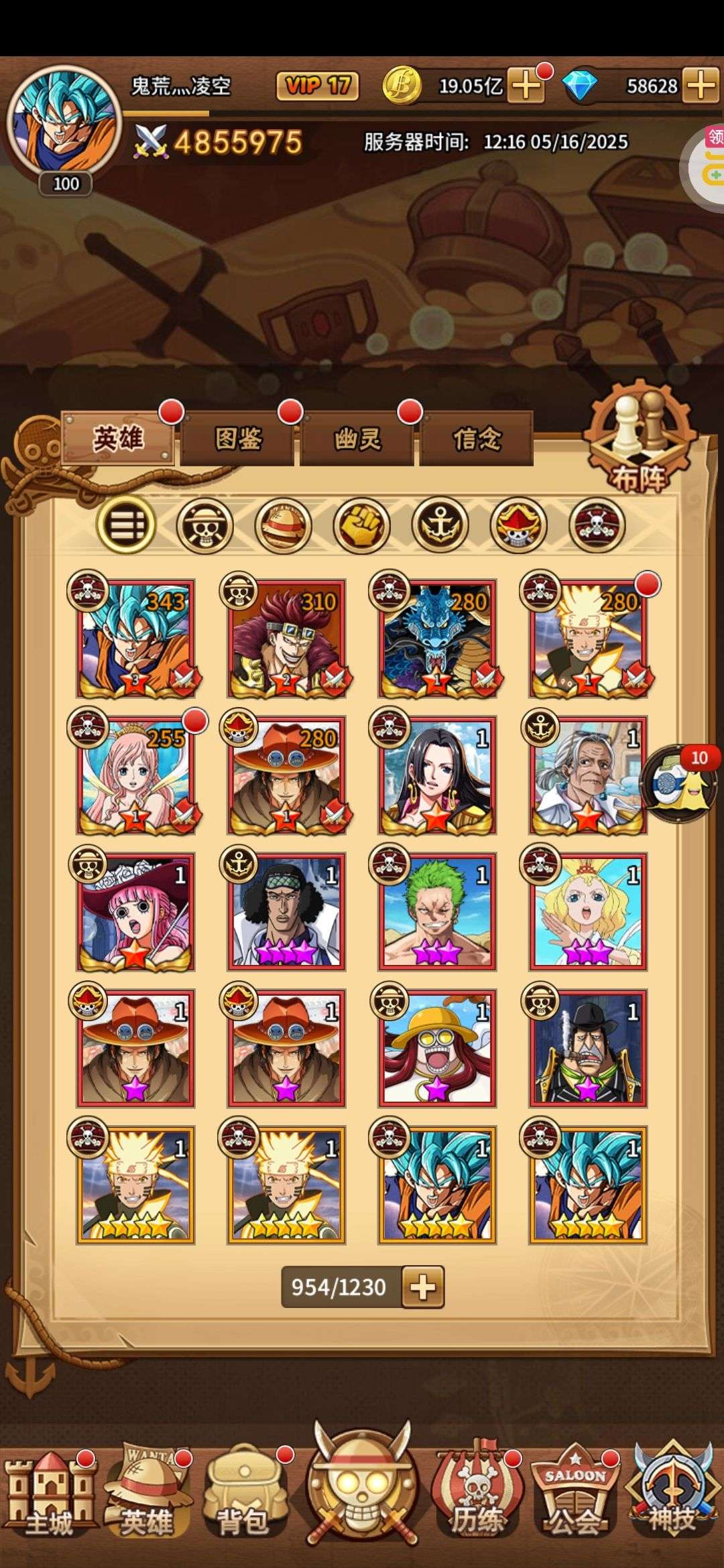
Task: Open the VIP 17 badge
Action: [318, 86]
